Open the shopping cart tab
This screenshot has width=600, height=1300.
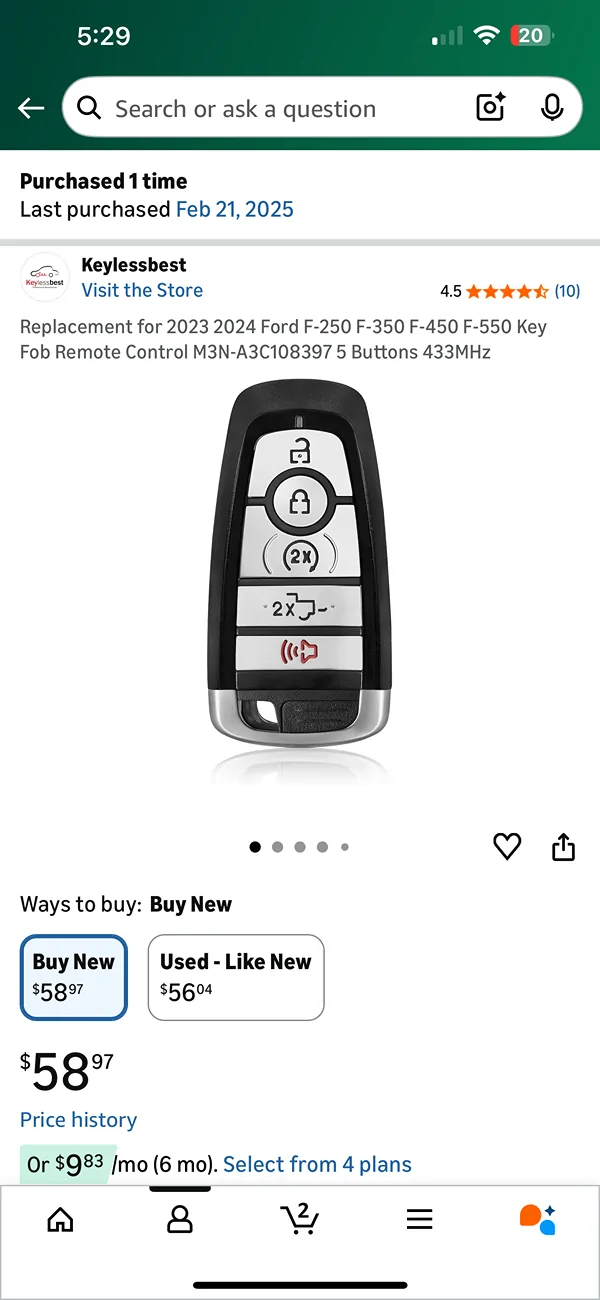299,1218
